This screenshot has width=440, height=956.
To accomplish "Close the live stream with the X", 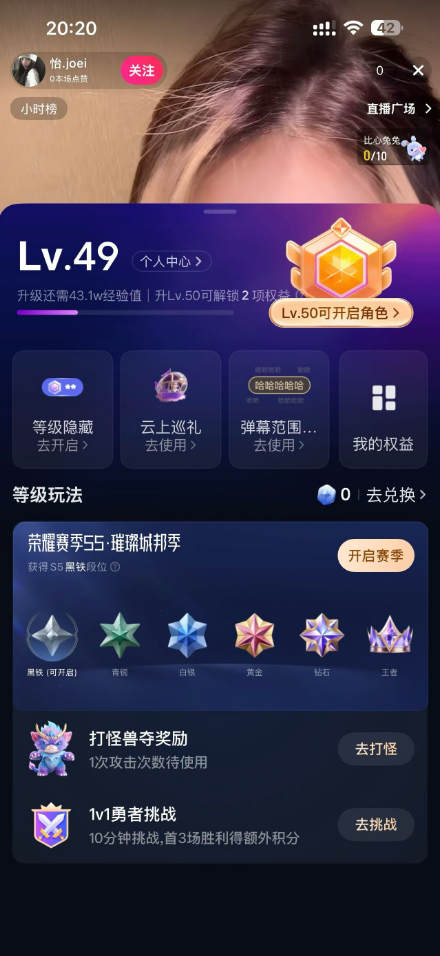I will (x=418, y=71).
